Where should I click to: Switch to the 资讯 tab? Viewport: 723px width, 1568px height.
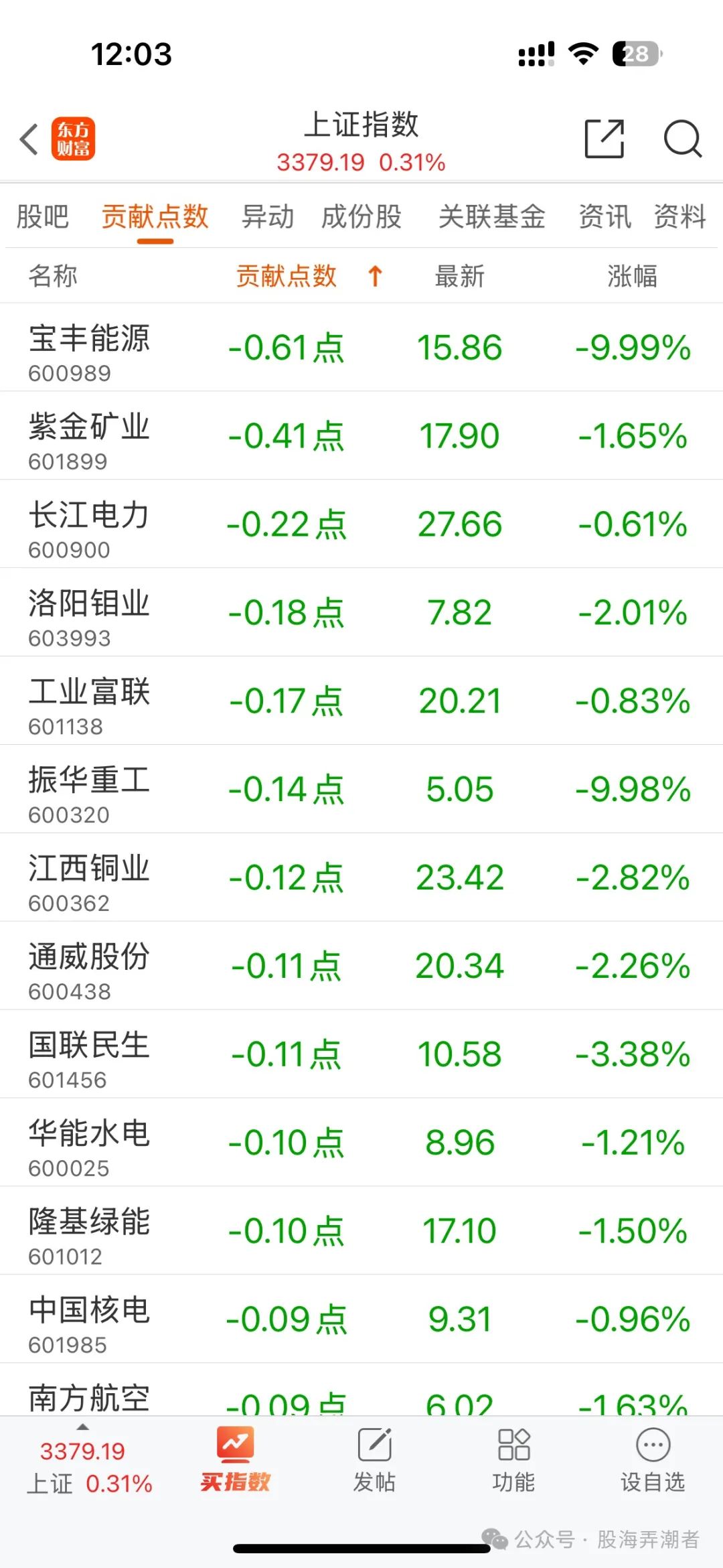[605, 216]
